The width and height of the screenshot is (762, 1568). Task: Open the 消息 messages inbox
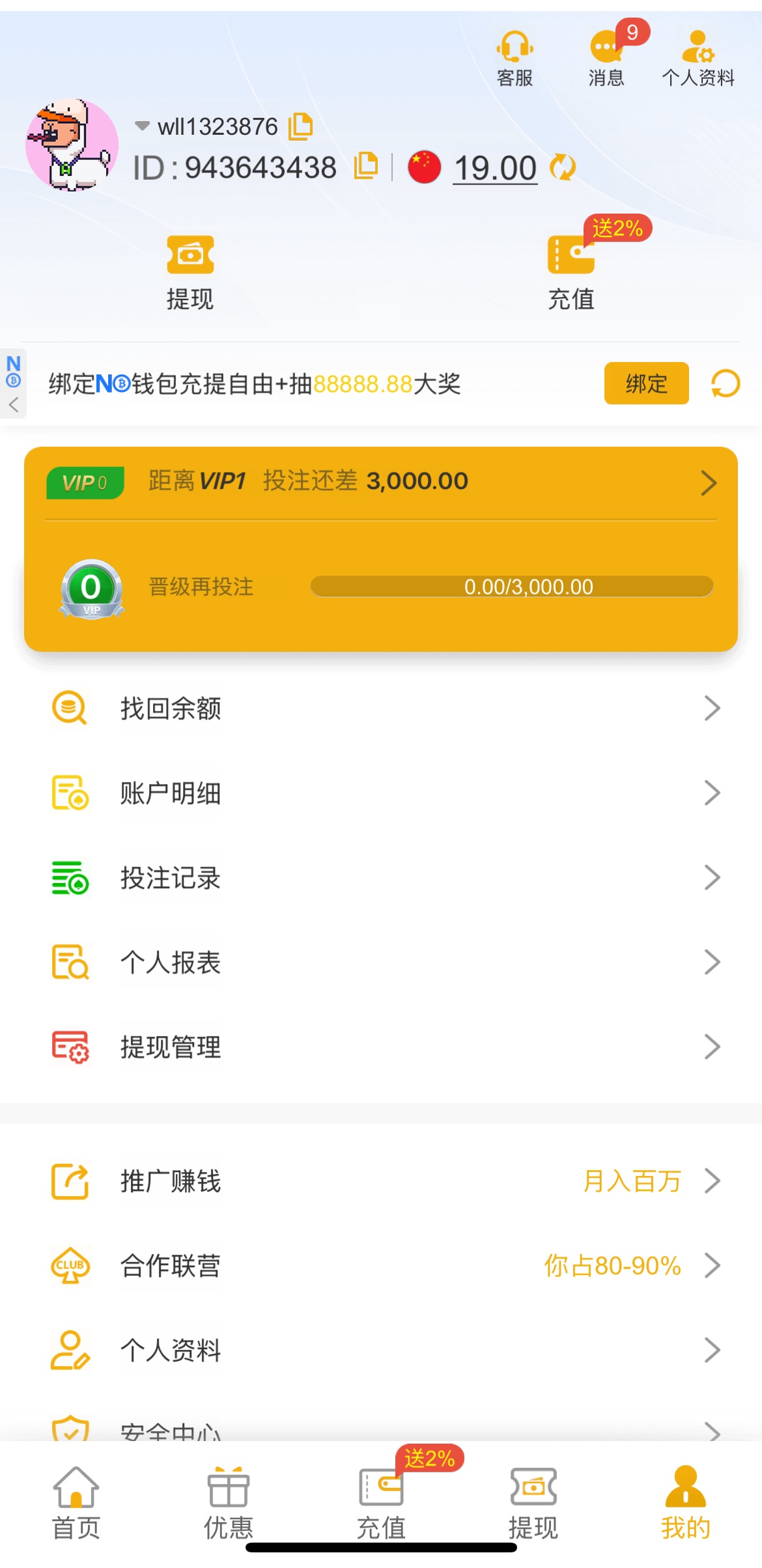pyautogui.click(x=606, y=59)
